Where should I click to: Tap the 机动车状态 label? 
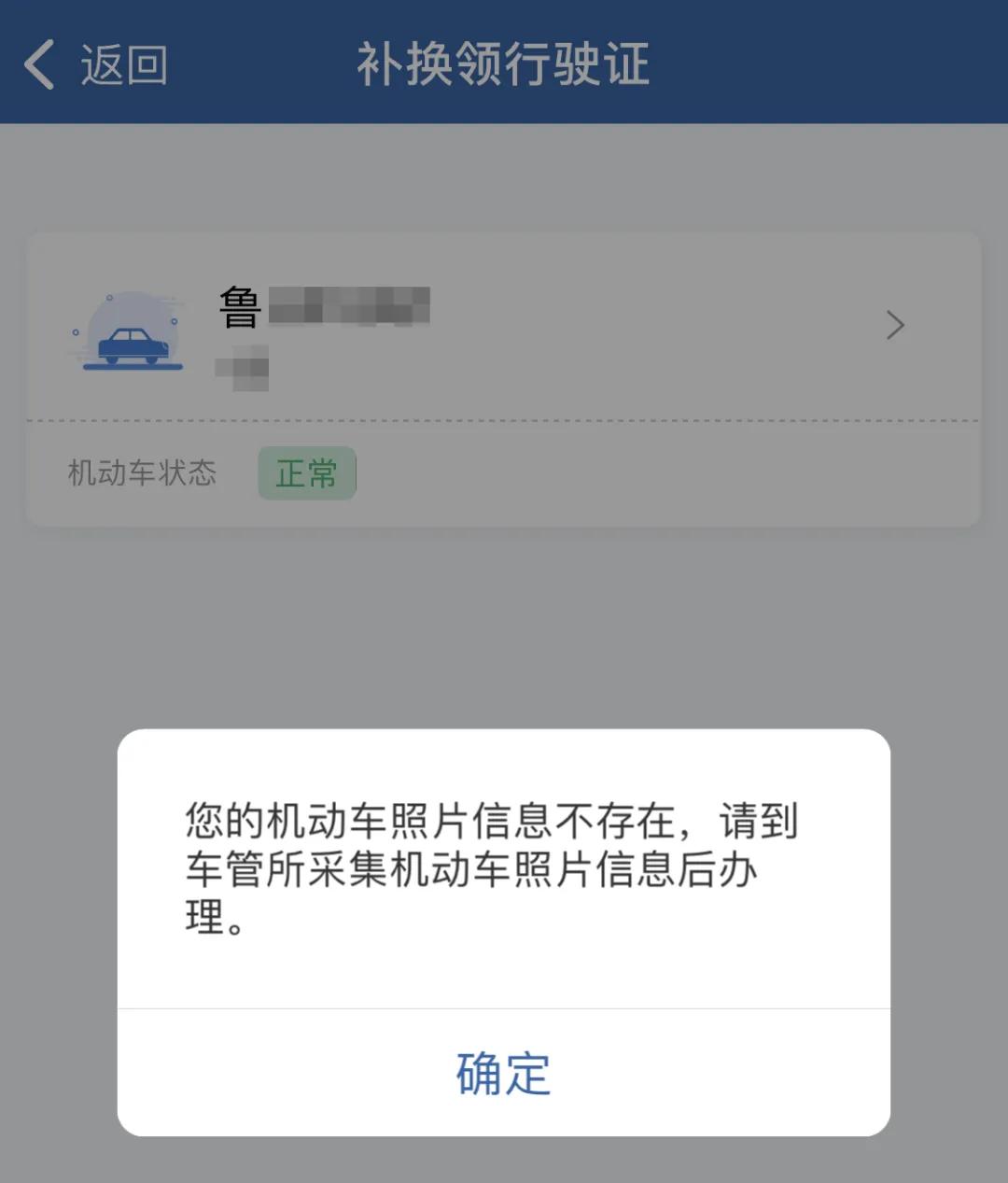[142, 473]
